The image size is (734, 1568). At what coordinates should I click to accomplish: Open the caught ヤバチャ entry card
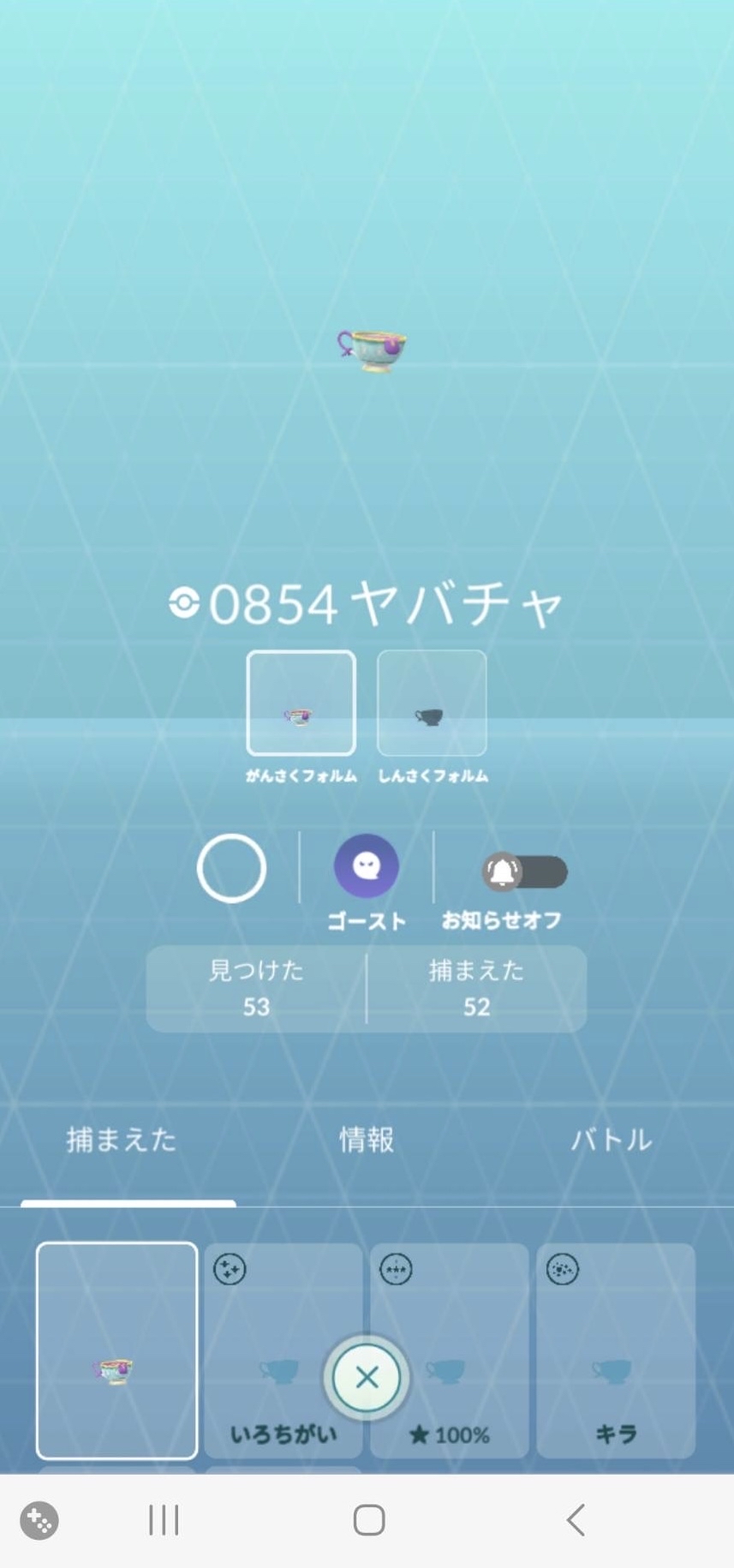coord(117,1350)
